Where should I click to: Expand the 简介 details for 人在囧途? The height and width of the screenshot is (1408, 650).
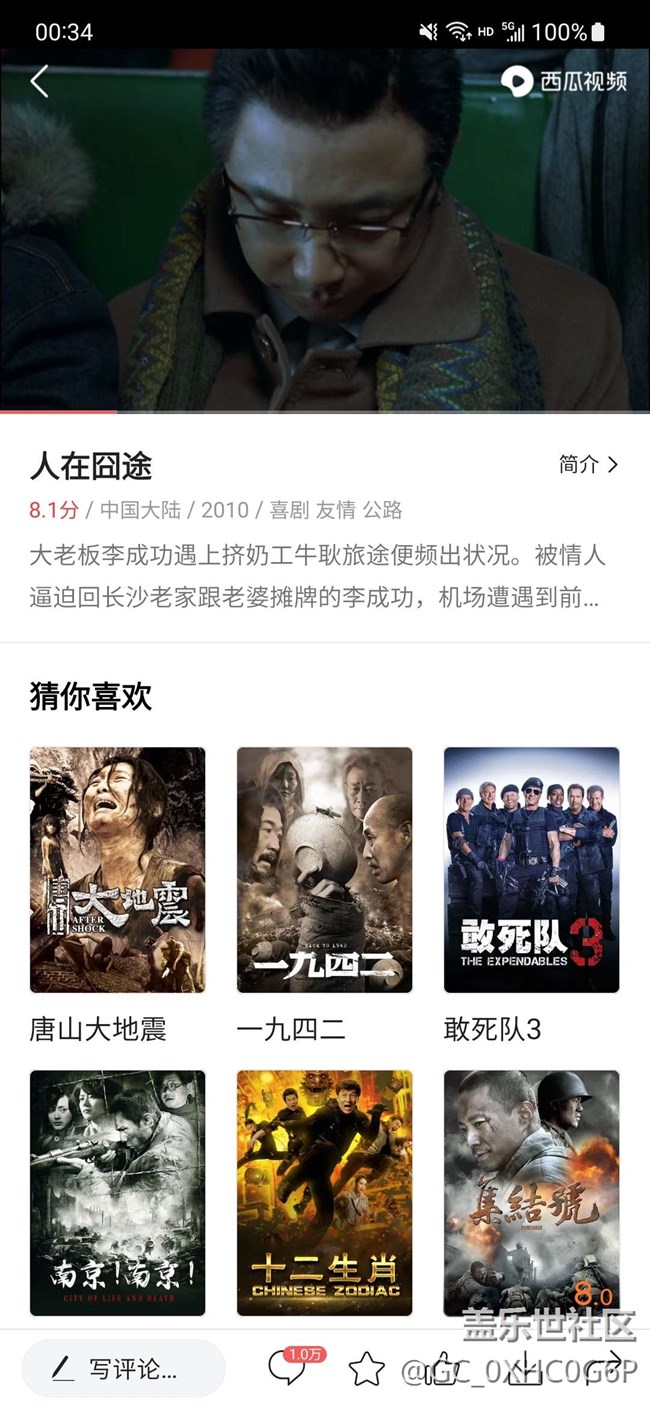[588, 464]
